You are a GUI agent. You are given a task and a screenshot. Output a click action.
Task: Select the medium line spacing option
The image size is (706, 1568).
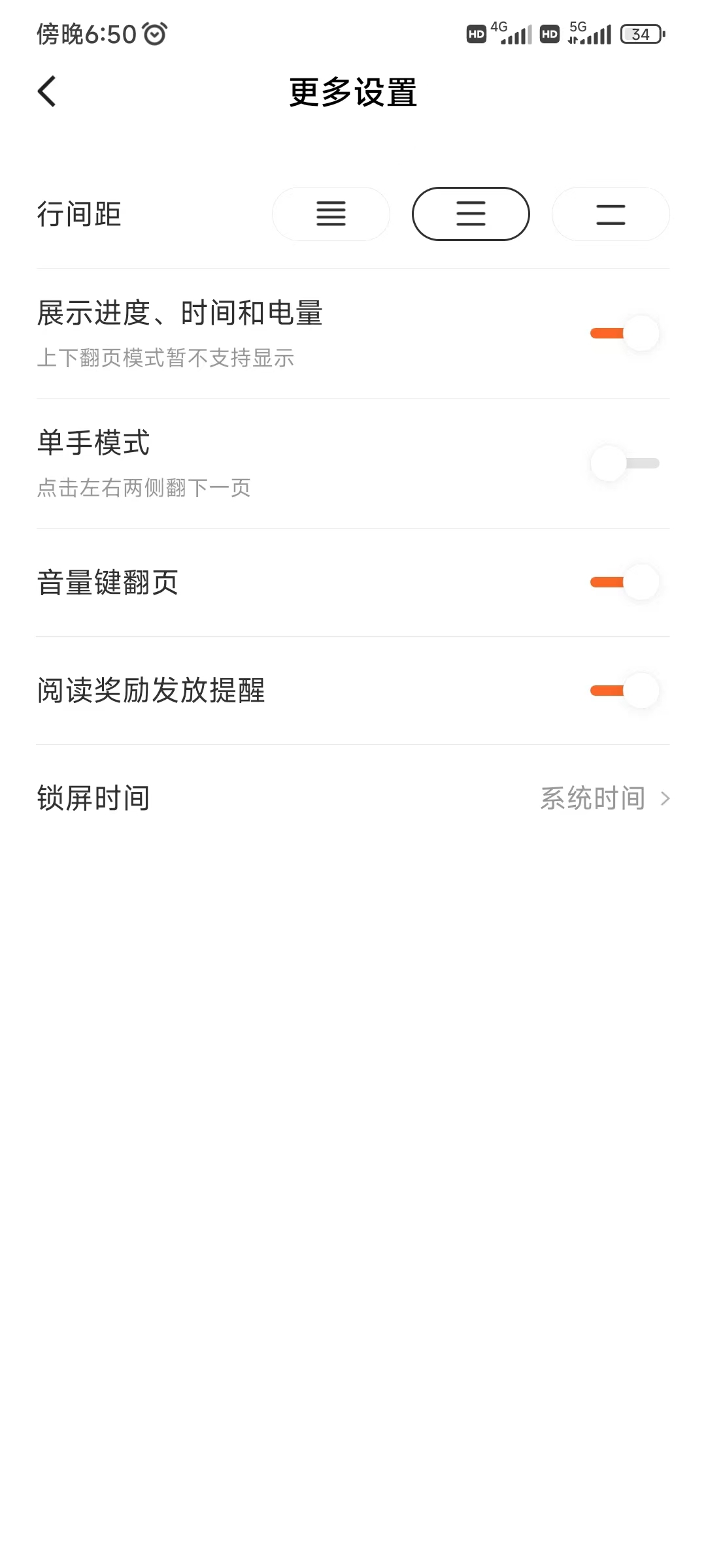[470, 214]
